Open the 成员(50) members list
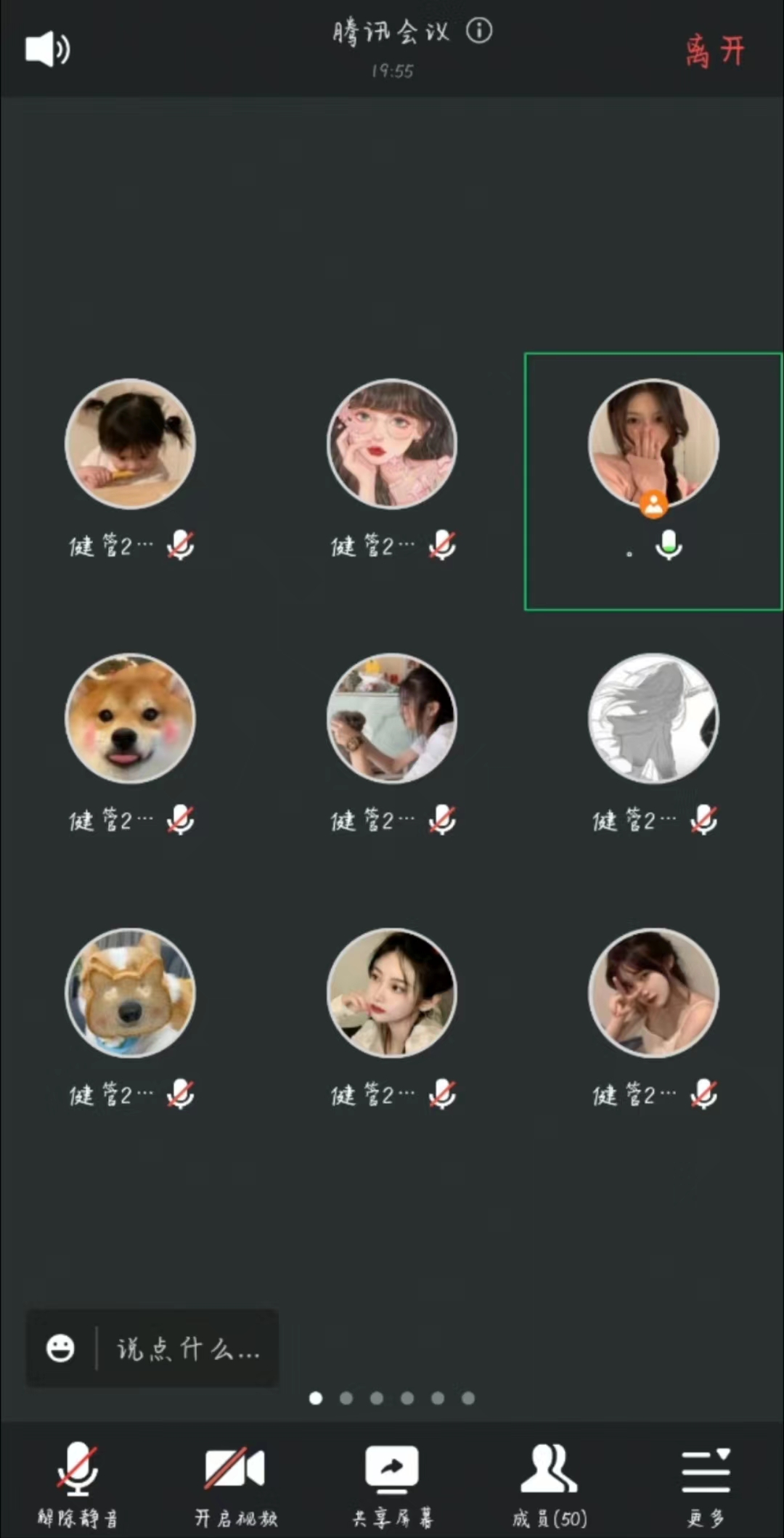 point(550,1483)
